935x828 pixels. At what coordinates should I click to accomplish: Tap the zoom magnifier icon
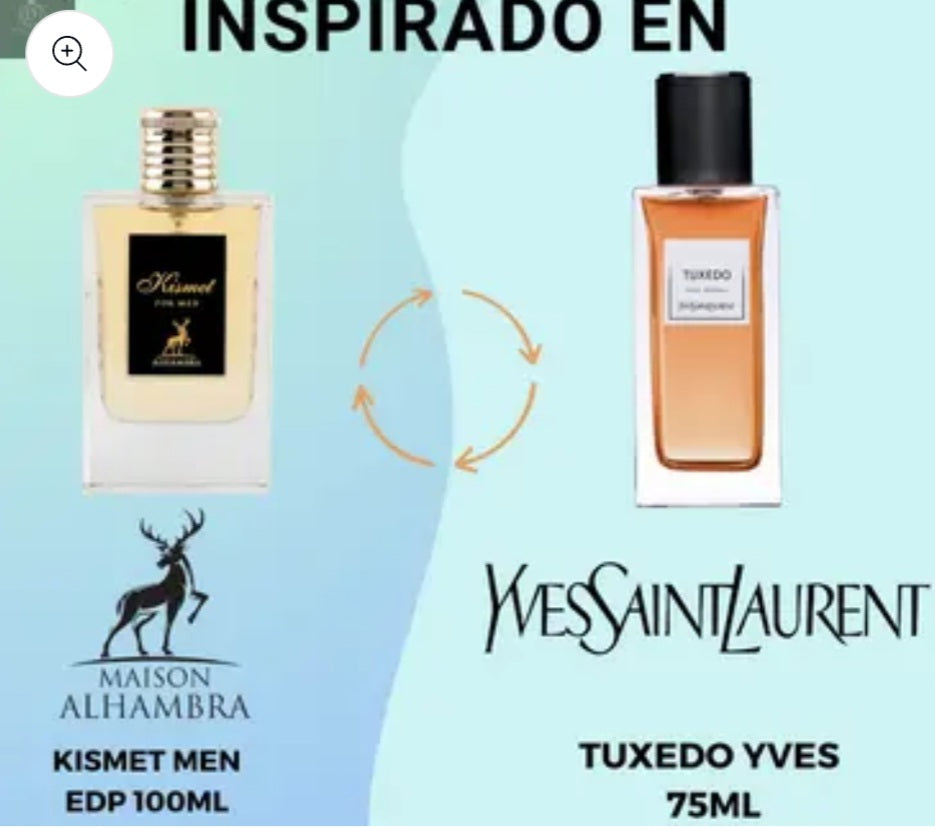pyautogui.click(x=69, y=54)
